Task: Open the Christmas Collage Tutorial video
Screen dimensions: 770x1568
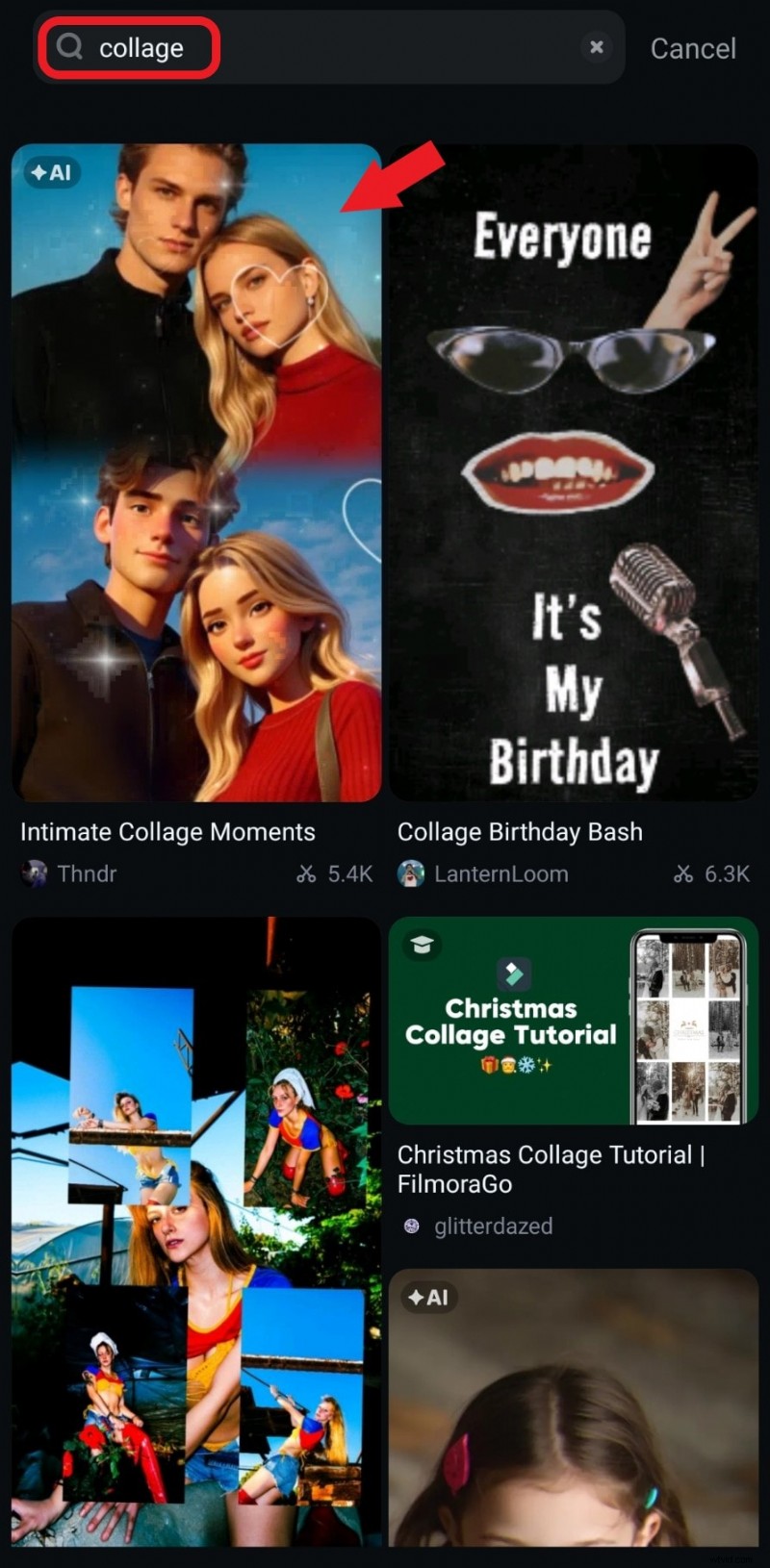Action: 574,1022
